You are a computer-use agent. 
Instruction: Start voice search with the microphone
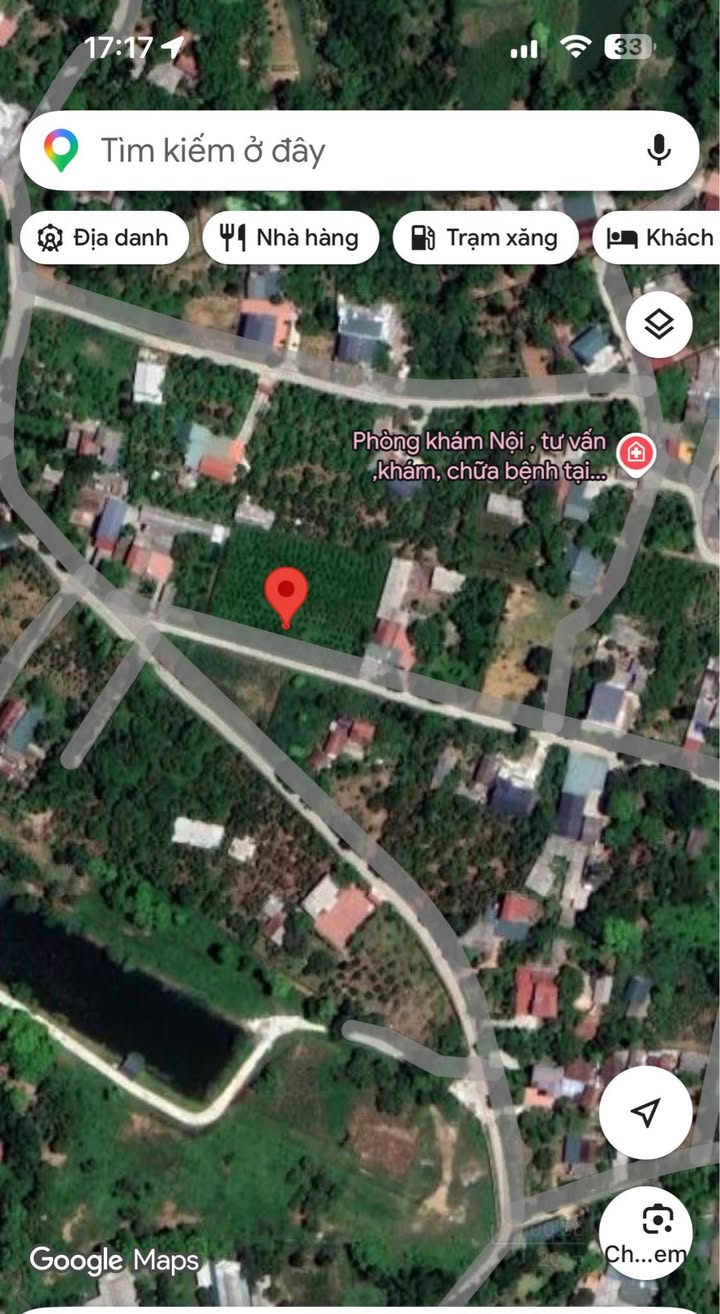(x=658, y=151)
